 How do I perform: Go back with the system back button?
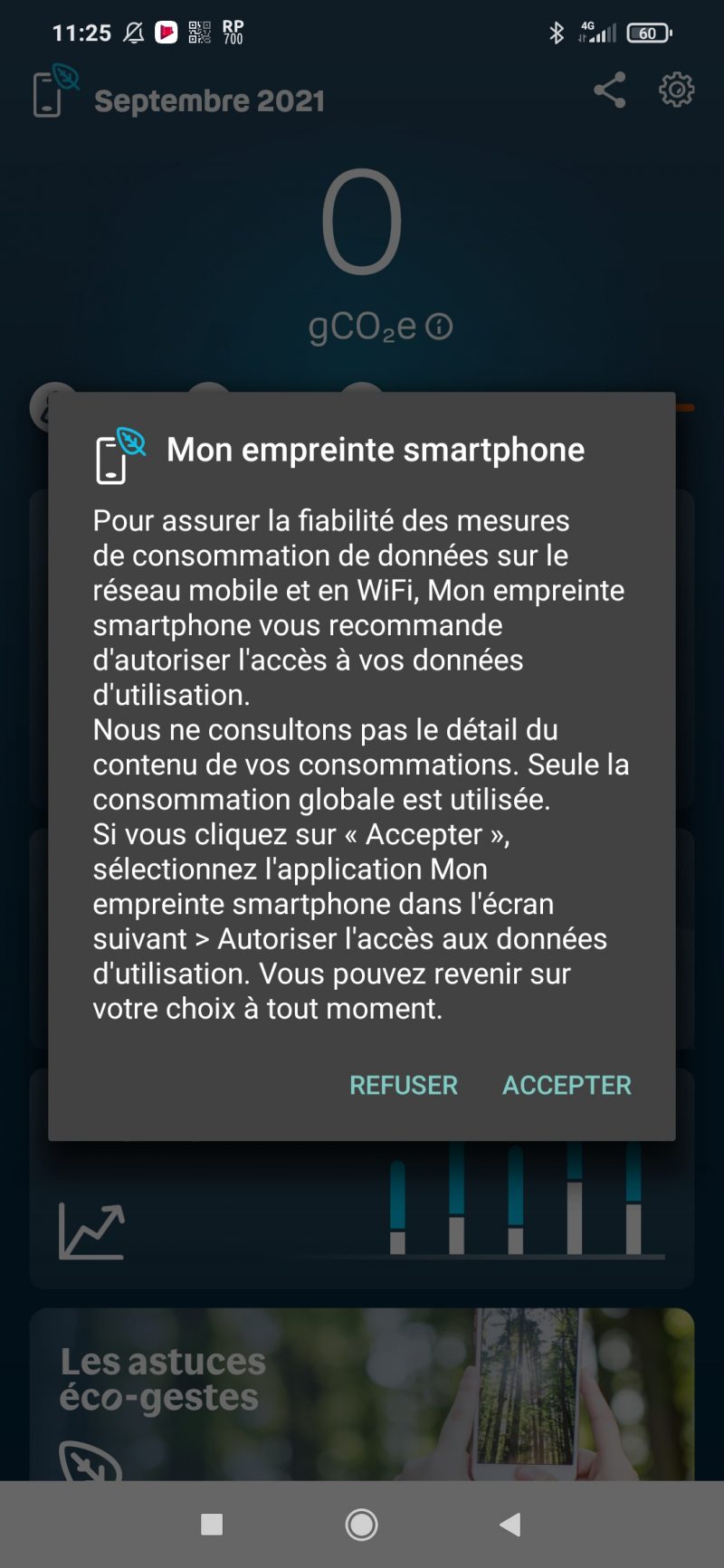point(510,1525)
